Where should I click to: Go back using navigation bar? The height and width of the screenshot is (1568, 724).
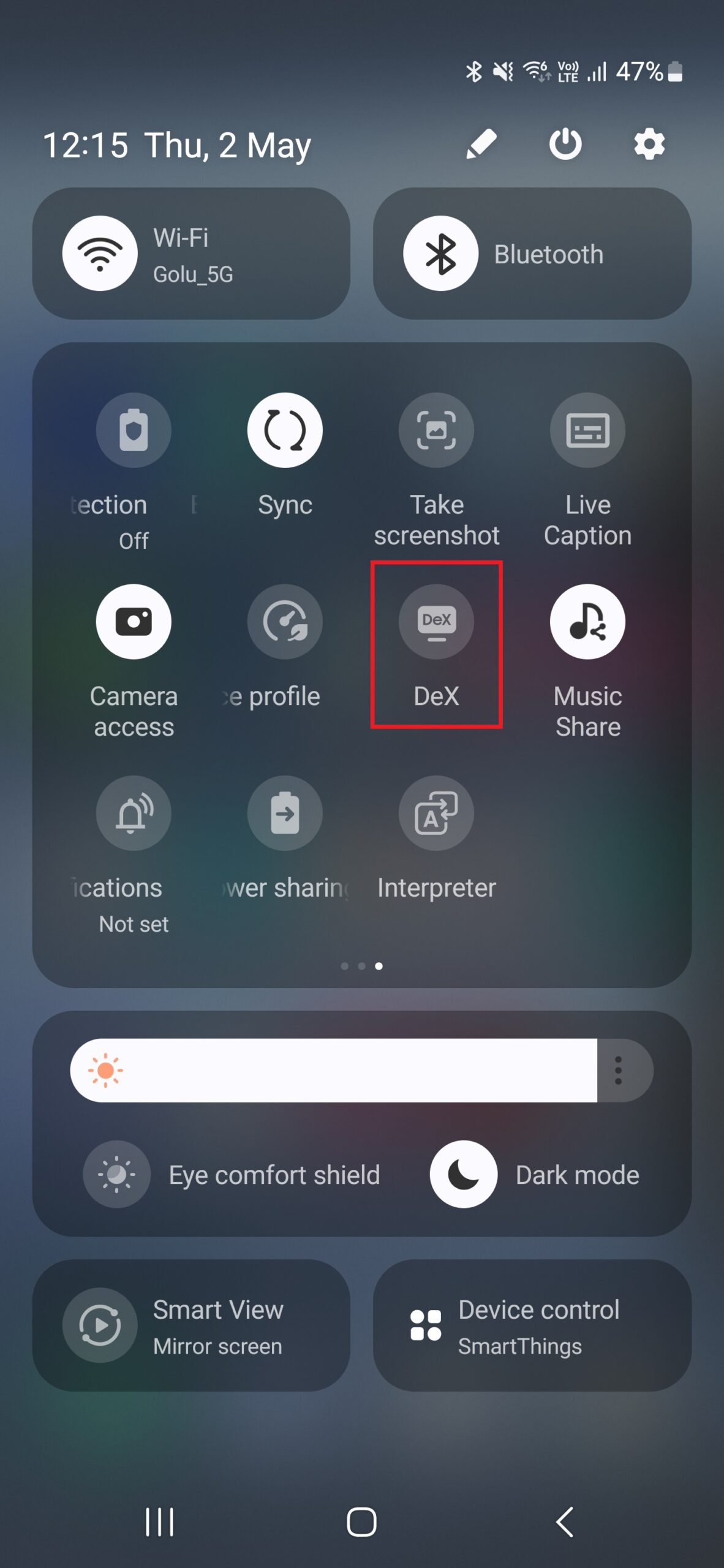(x=564, y=1522)
